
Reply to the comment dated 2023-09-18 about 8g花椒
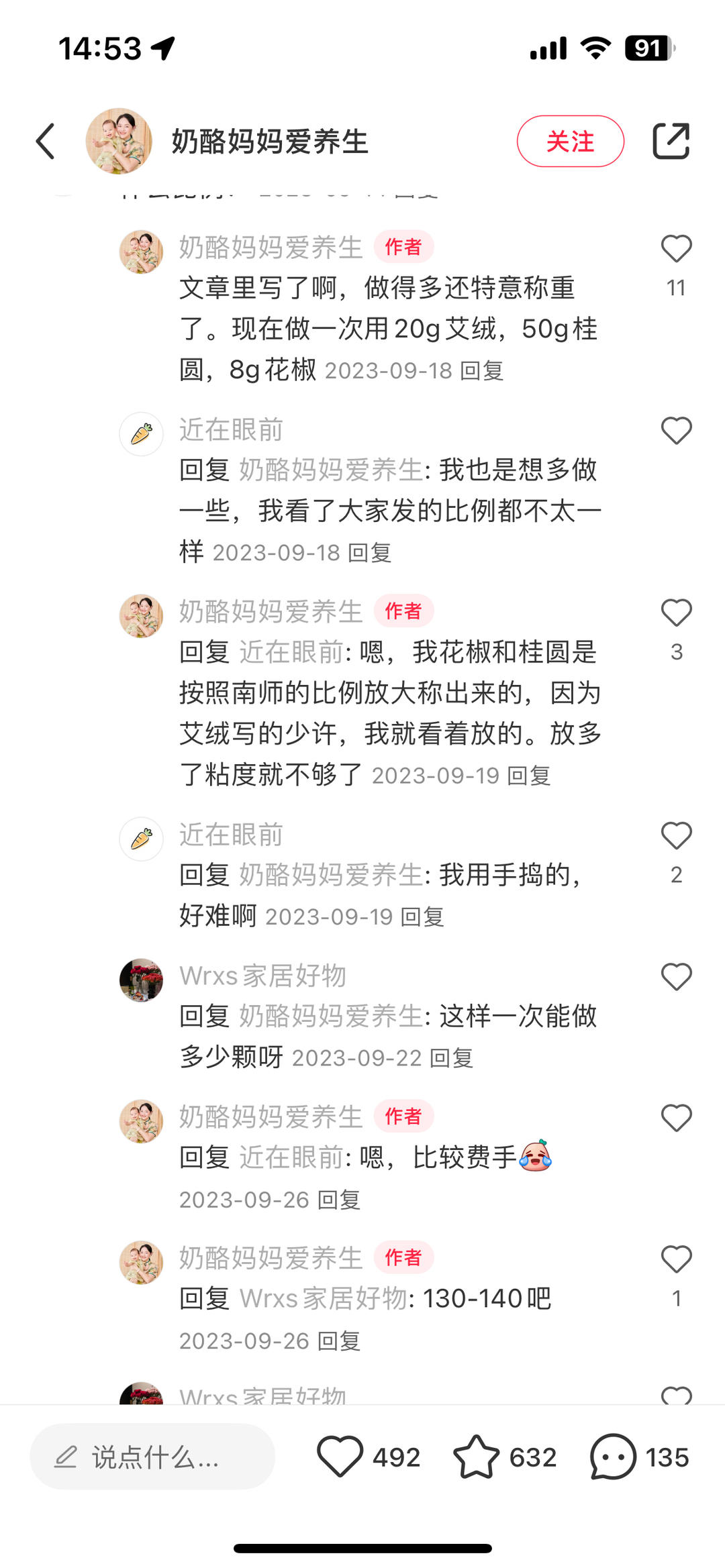(482, 370)
